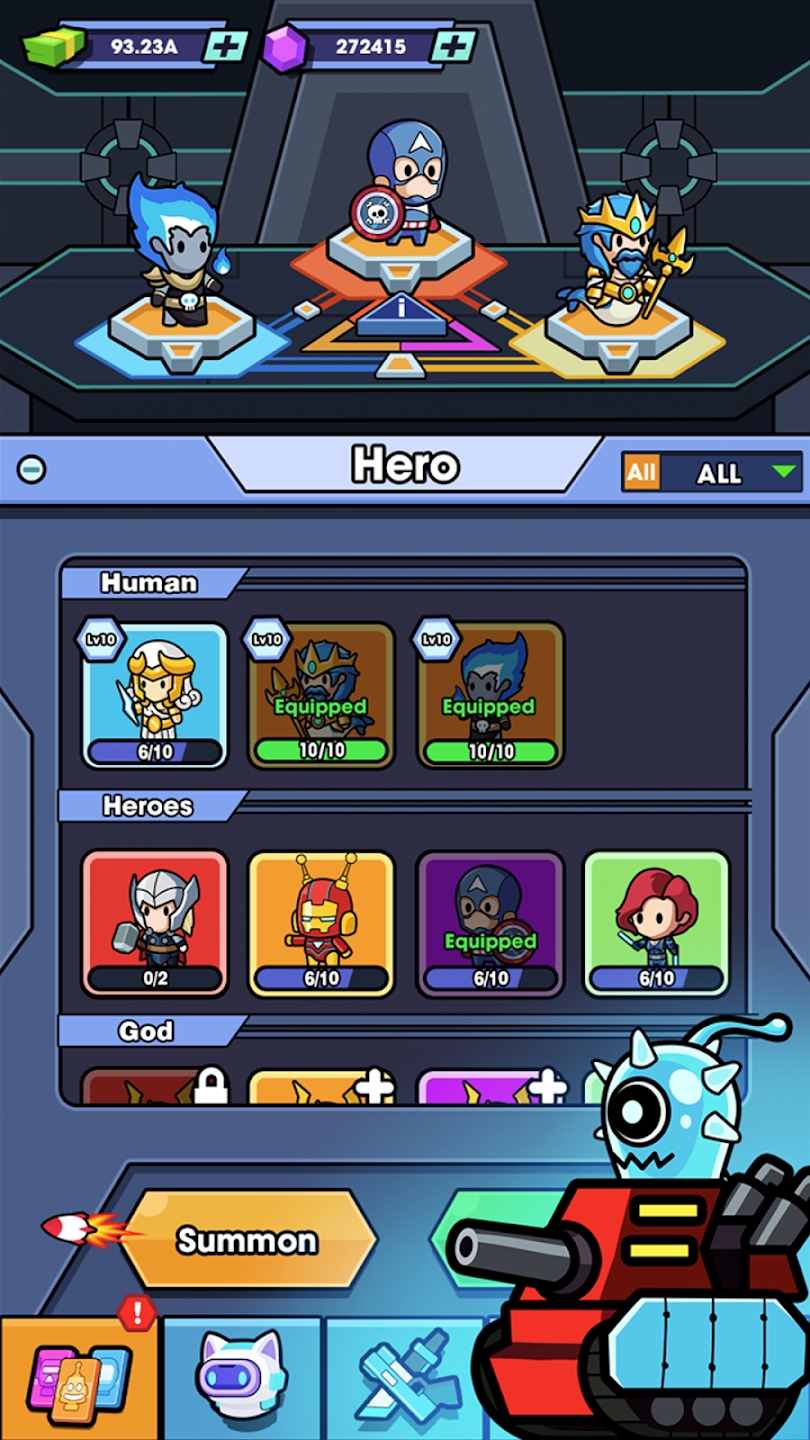Select the equipped Captain America hero card
The image size is (810, 1440).
click(490, 923)
